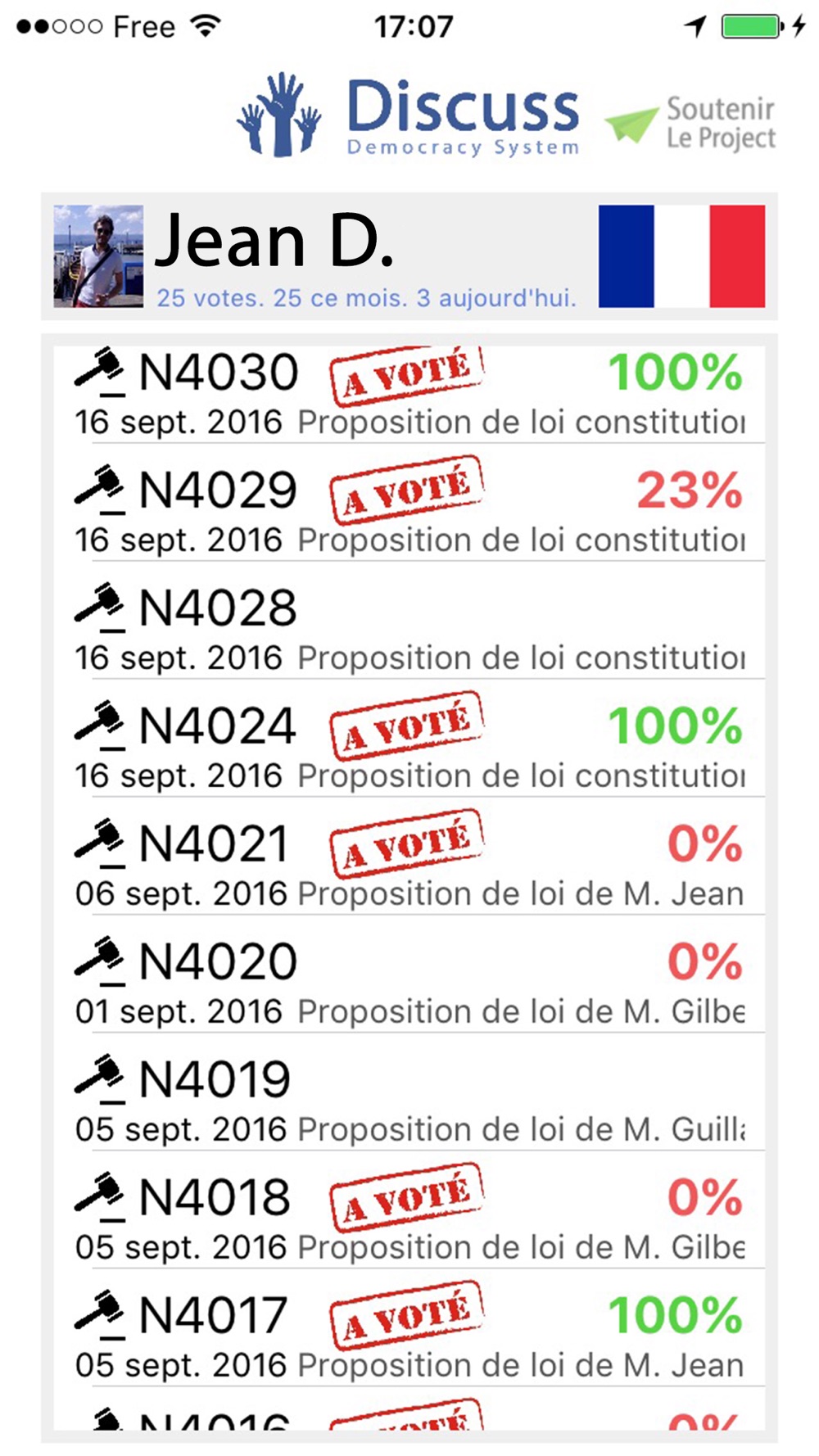View proposition N4020 from 01 sept.
Viewport: 819px width, 1456px height.
click(x=409, y=974)
